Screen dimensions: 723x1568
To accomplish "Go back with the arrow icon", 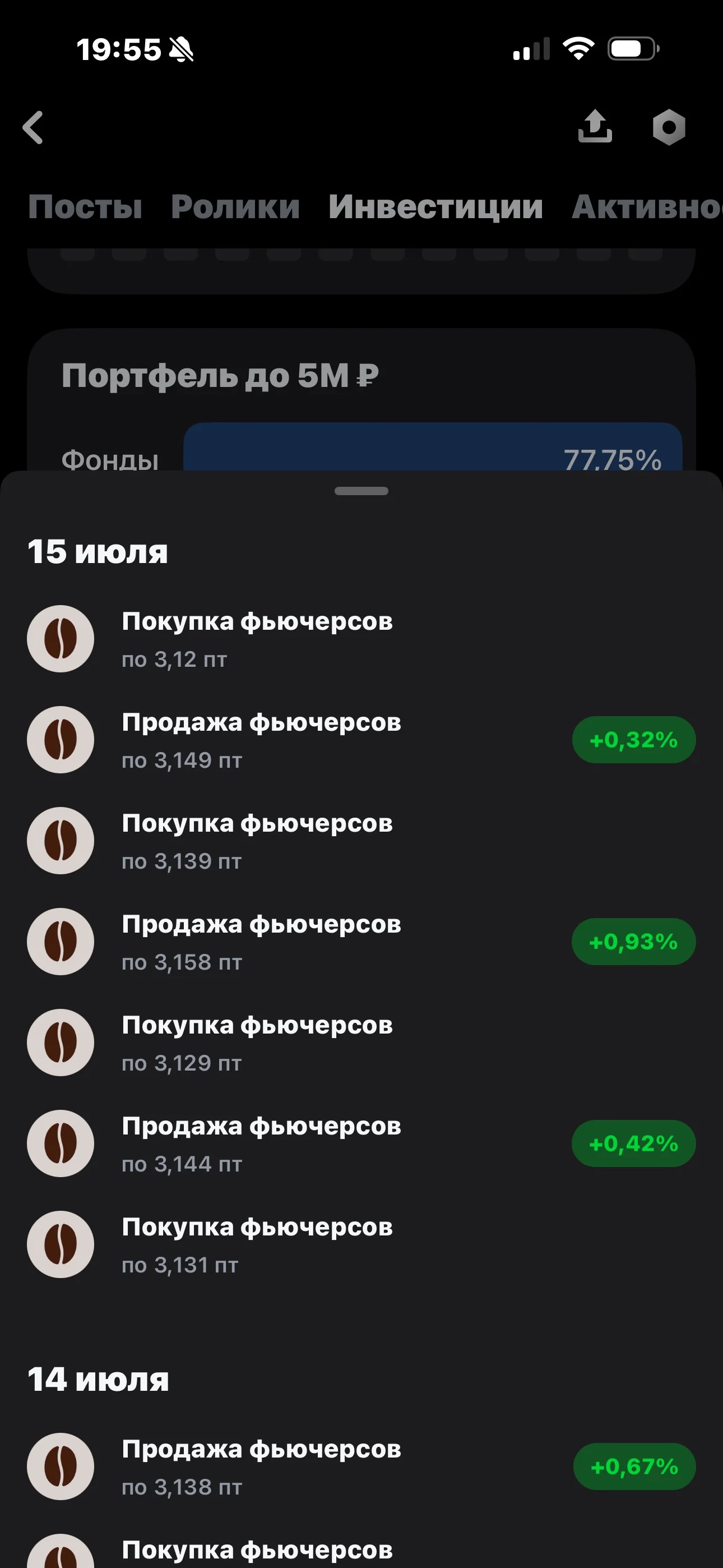I will [33, 127].
